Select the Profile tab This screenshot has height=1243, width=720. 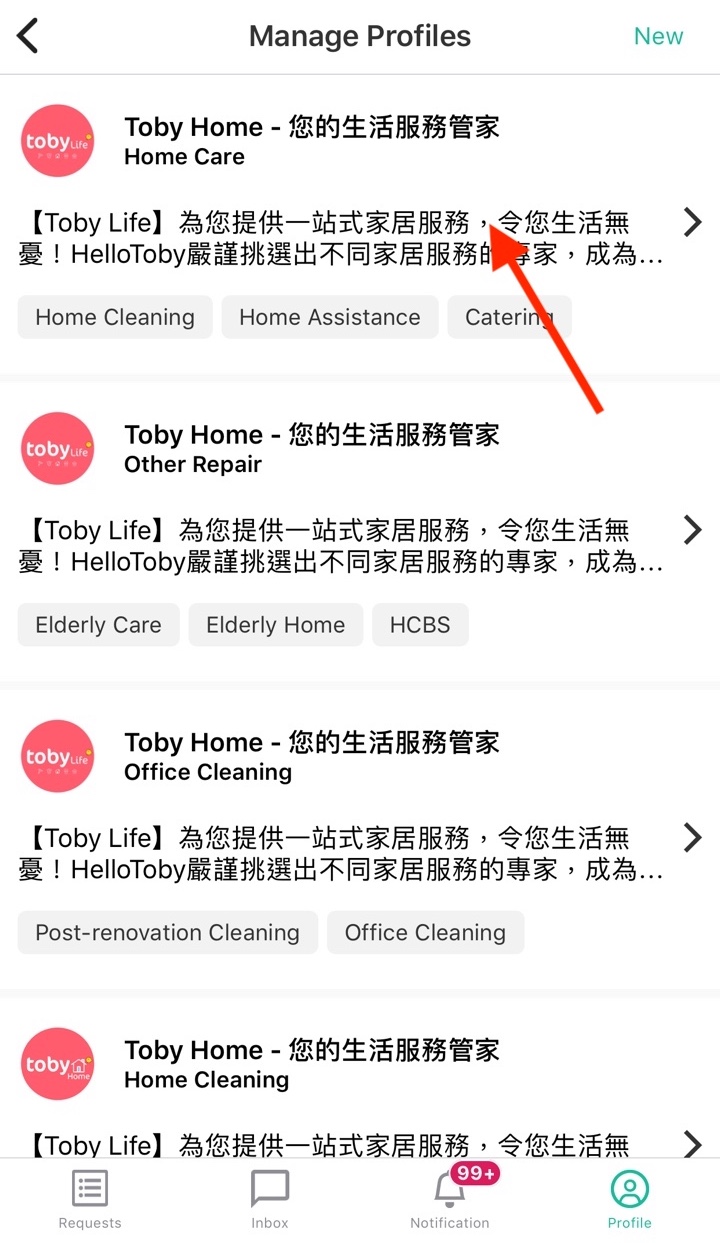coord(630,1201)
